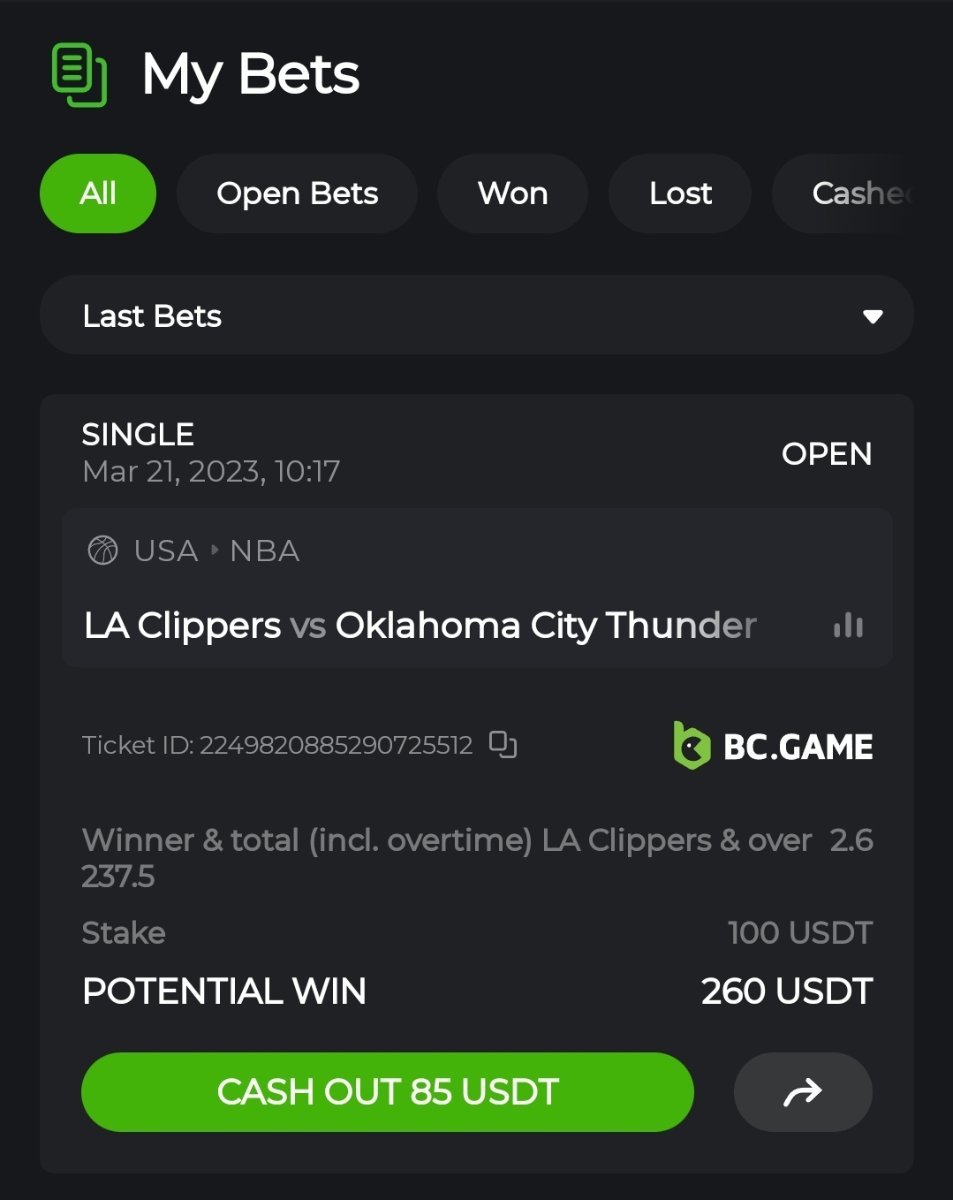Switch to the Open Bets filter
Image resolution: width=953 pixels, height=1200 pixels.
[297, 193]
